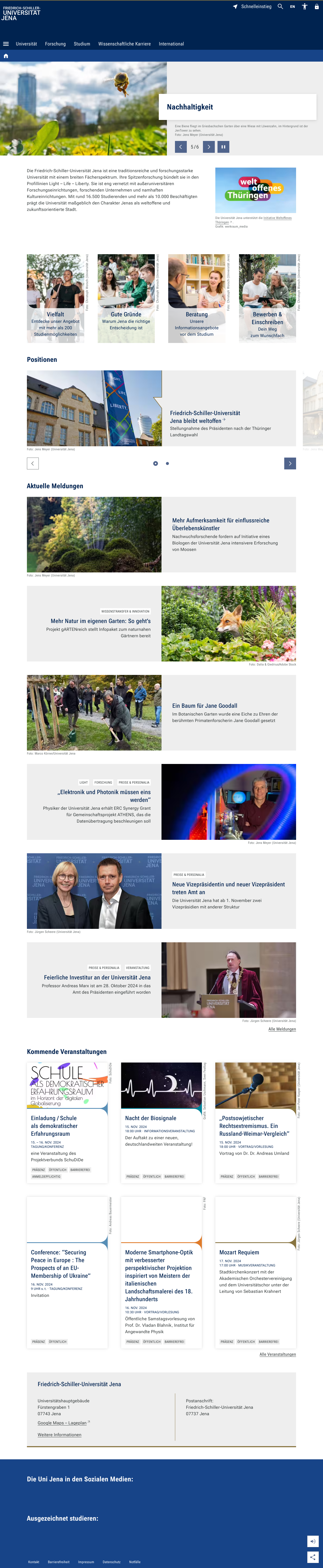The width and height of the screenshot is (323, 1568).
Task: Open the Alle Meldungen link
Action: click(282, 1029)
